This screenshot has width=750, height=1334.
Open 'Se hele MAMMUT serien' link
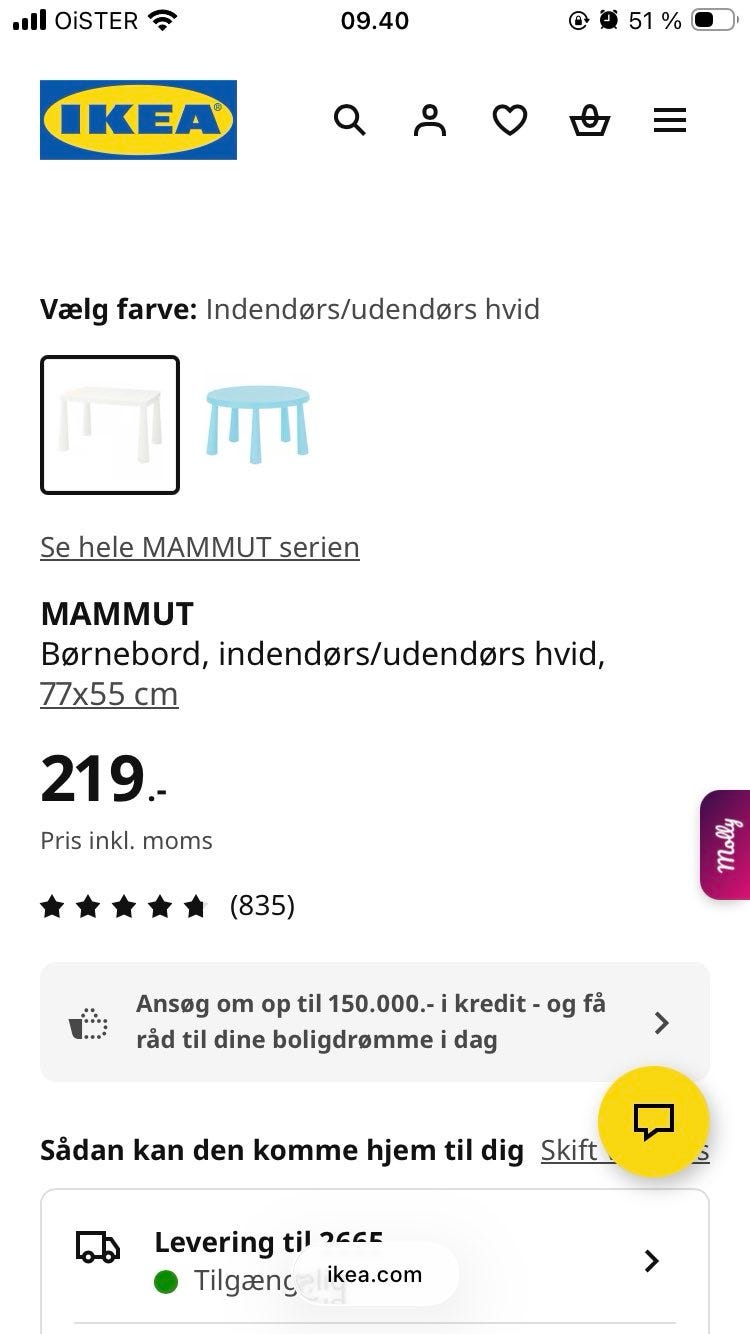pyautogui.click(x=199, y=547)
